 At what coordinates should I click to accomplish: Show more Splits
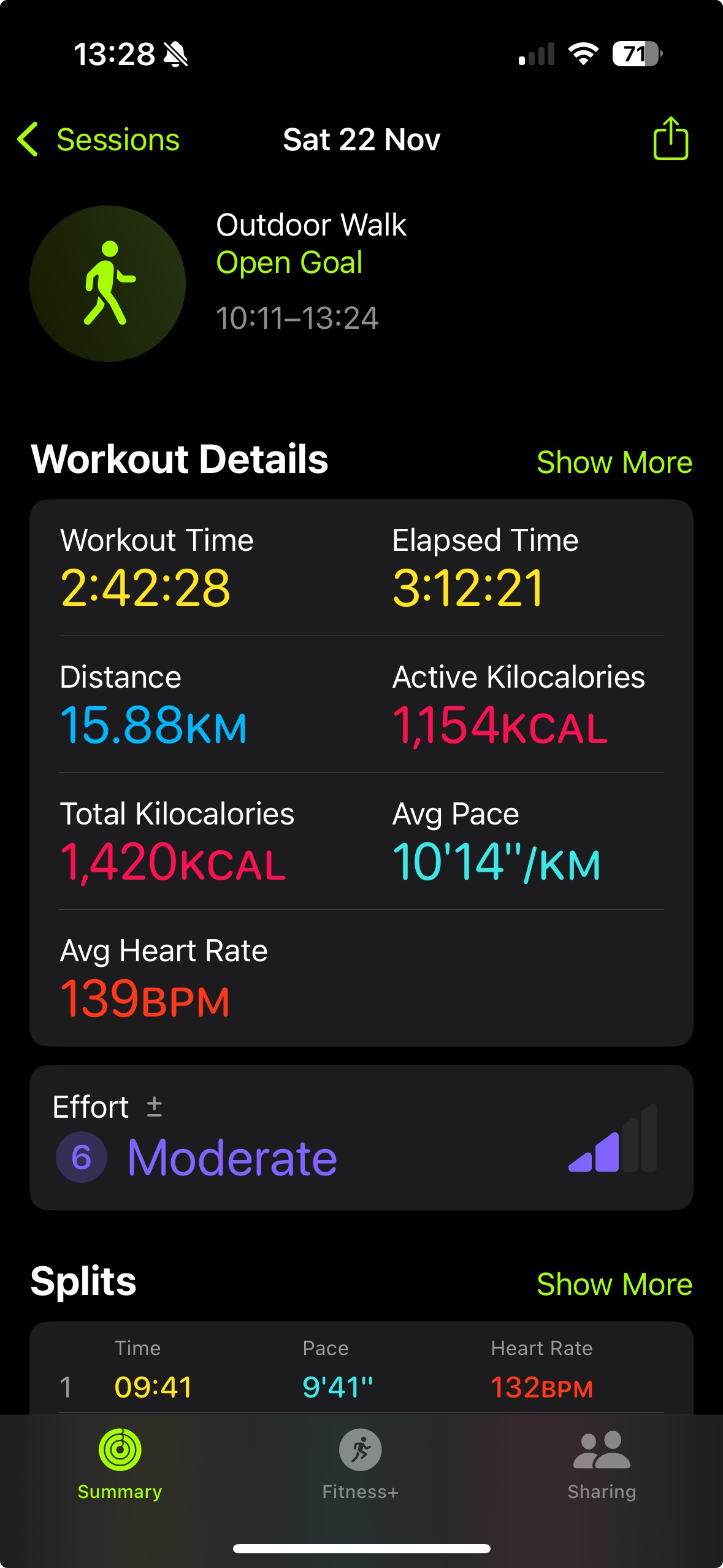pyautogui.click(x=614, y=1284)
